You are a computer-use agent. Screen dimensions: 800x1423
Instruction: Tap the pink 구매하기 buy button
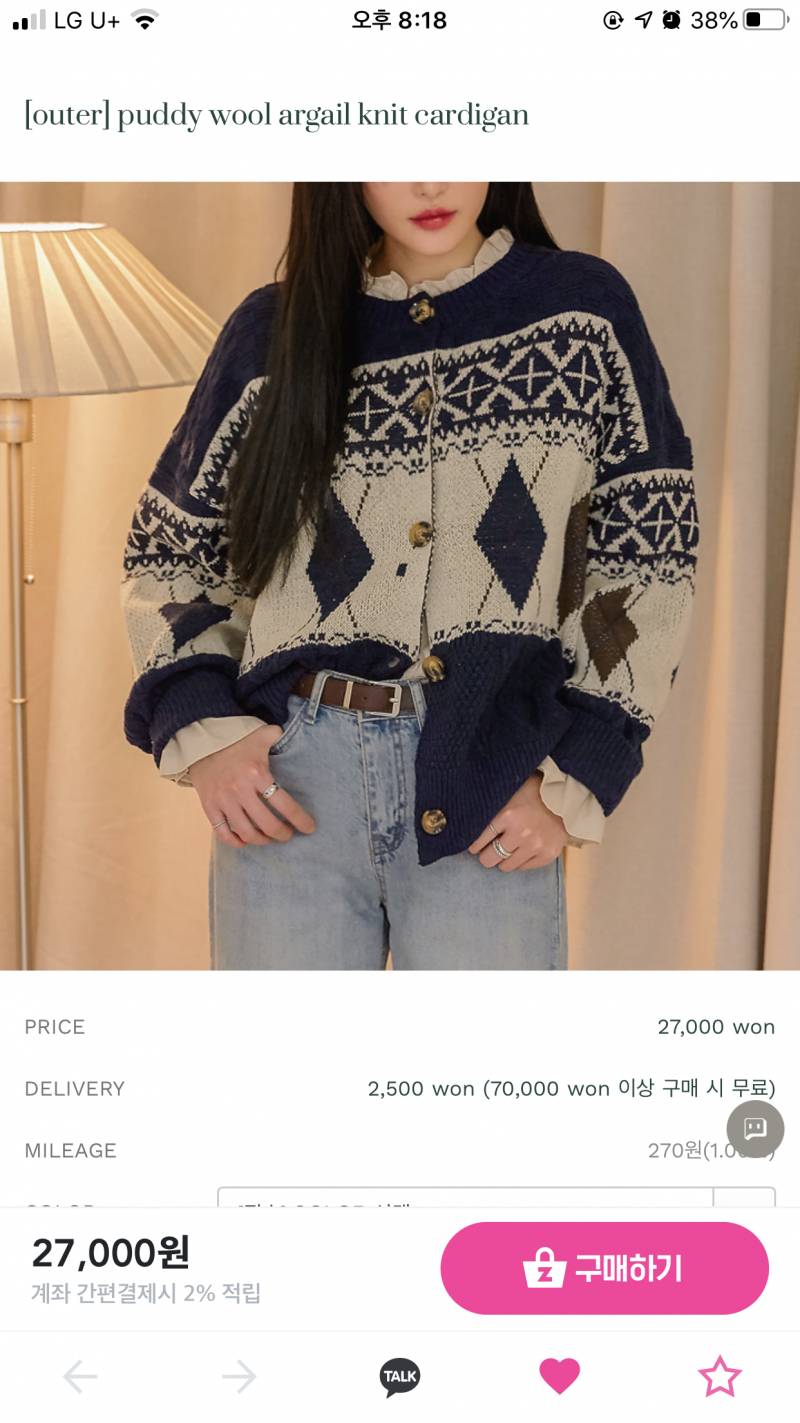coord(604,1268)
